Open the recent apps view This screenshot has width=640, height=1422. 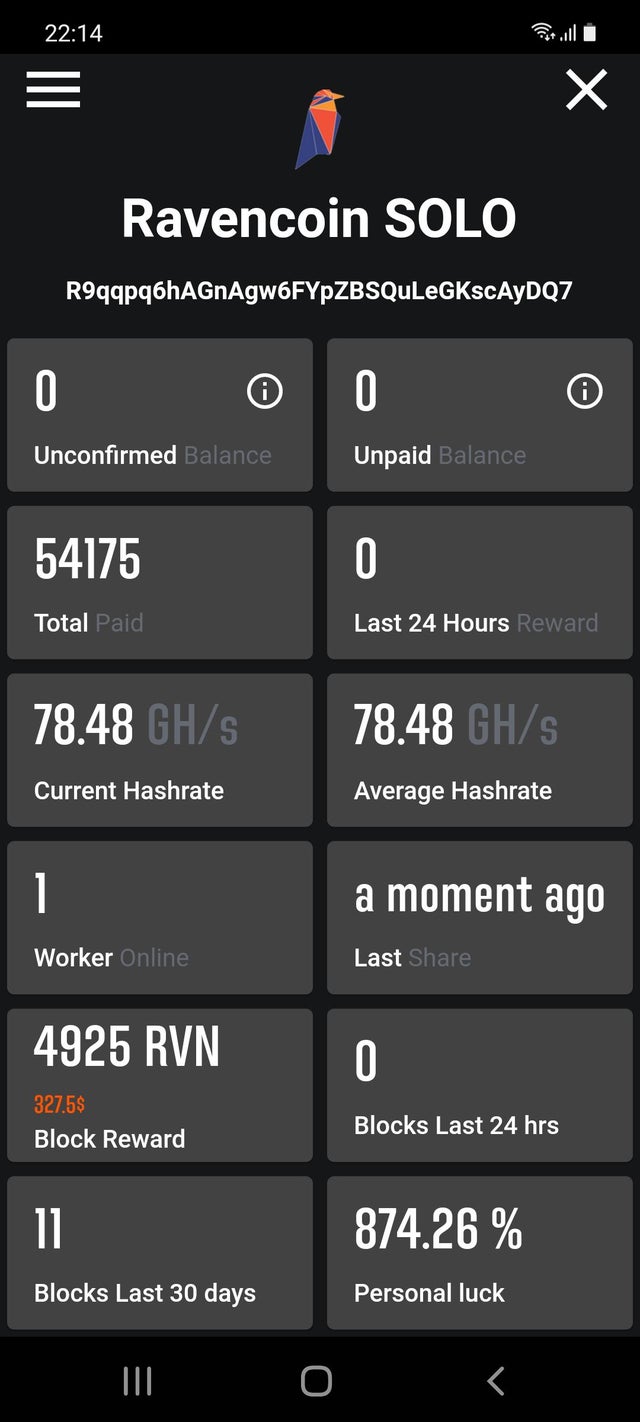pos(137,1380)
